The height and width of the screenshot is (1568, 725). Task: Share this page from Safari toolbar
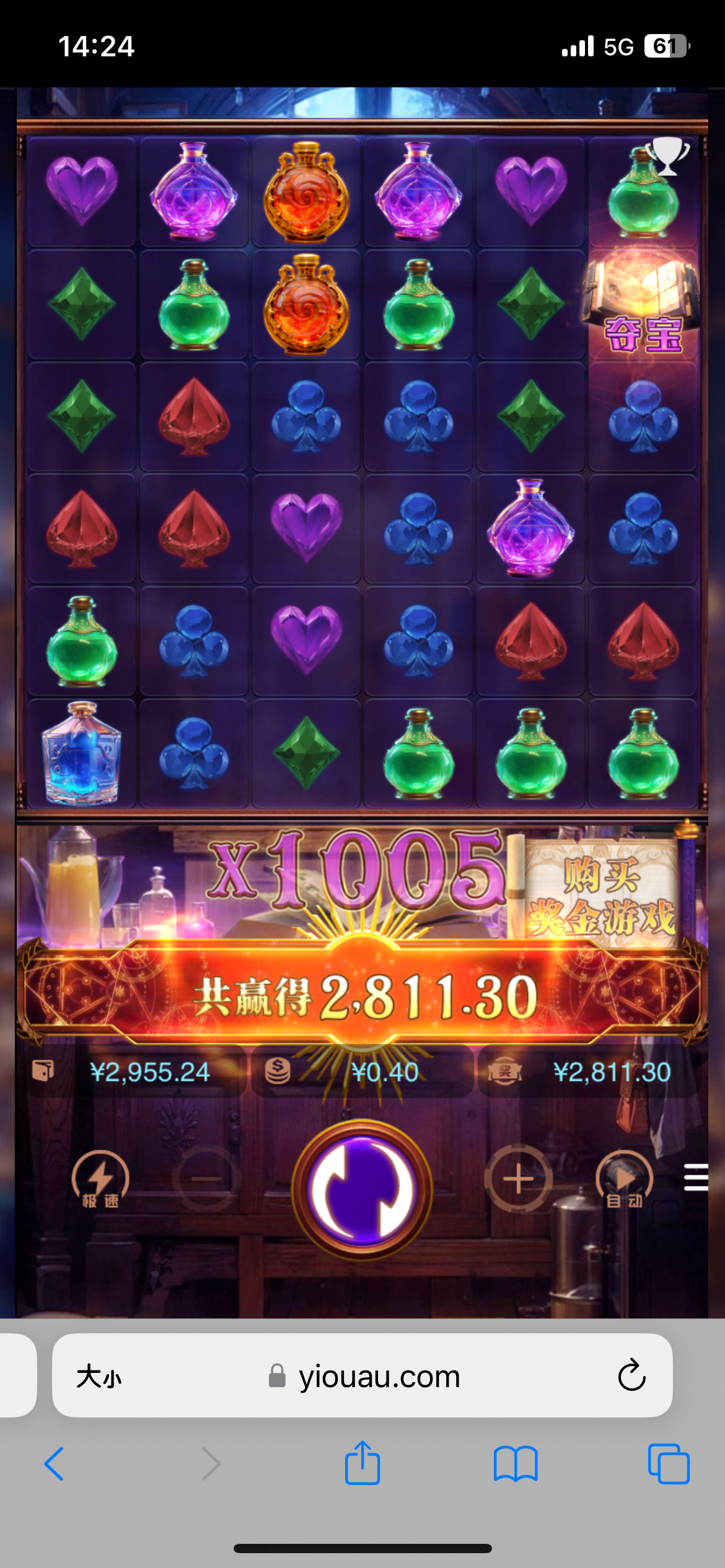tap(362, 1463)
